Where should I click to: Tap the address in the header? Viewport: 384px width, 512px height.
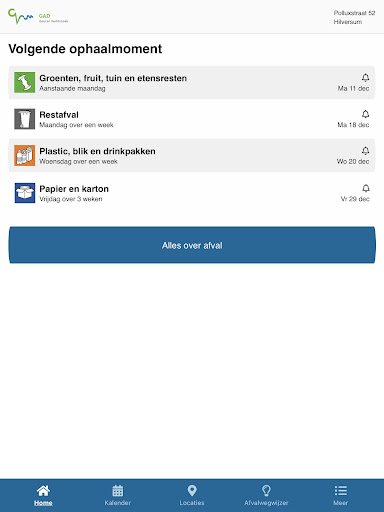(354, 17)
